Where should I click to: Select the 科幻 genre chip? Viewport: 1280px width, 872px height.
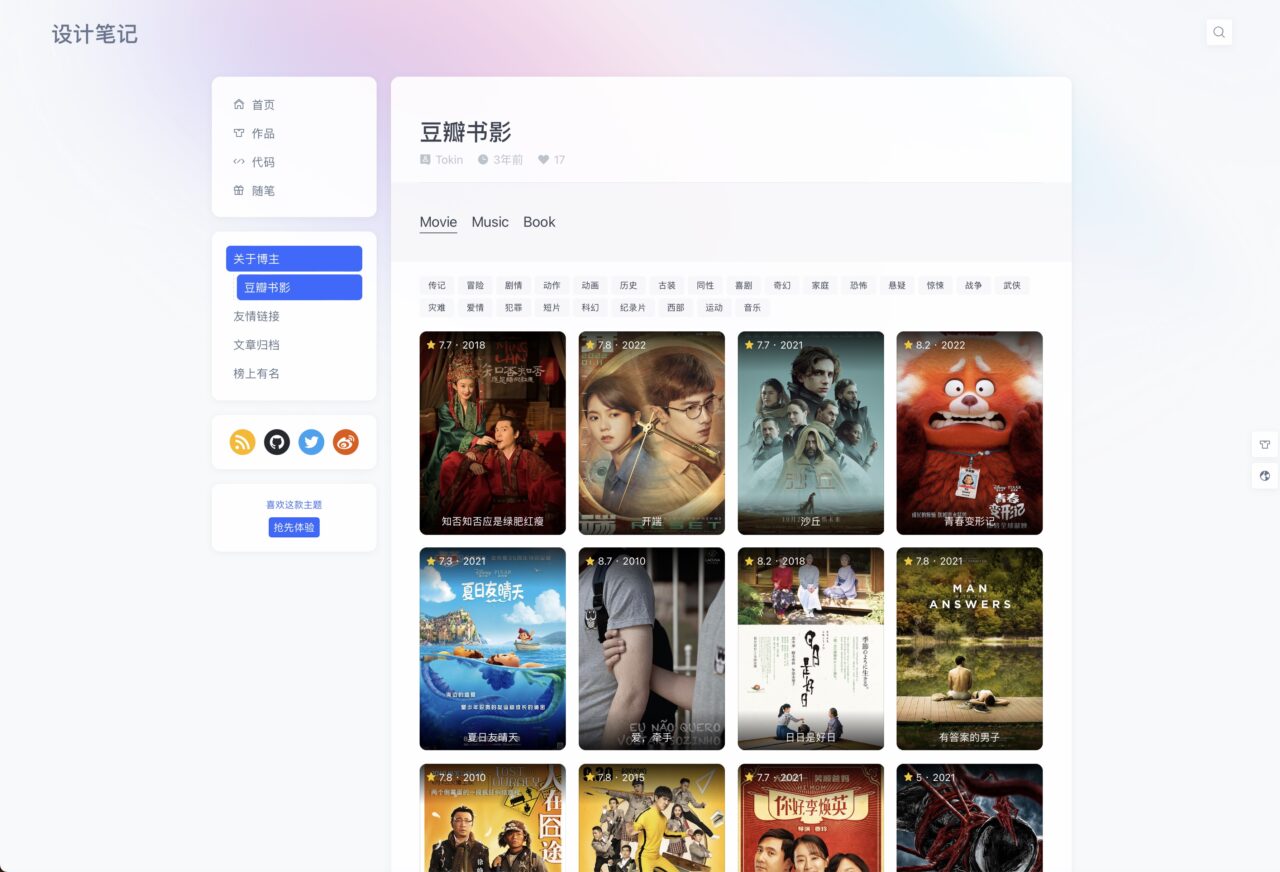590,308
